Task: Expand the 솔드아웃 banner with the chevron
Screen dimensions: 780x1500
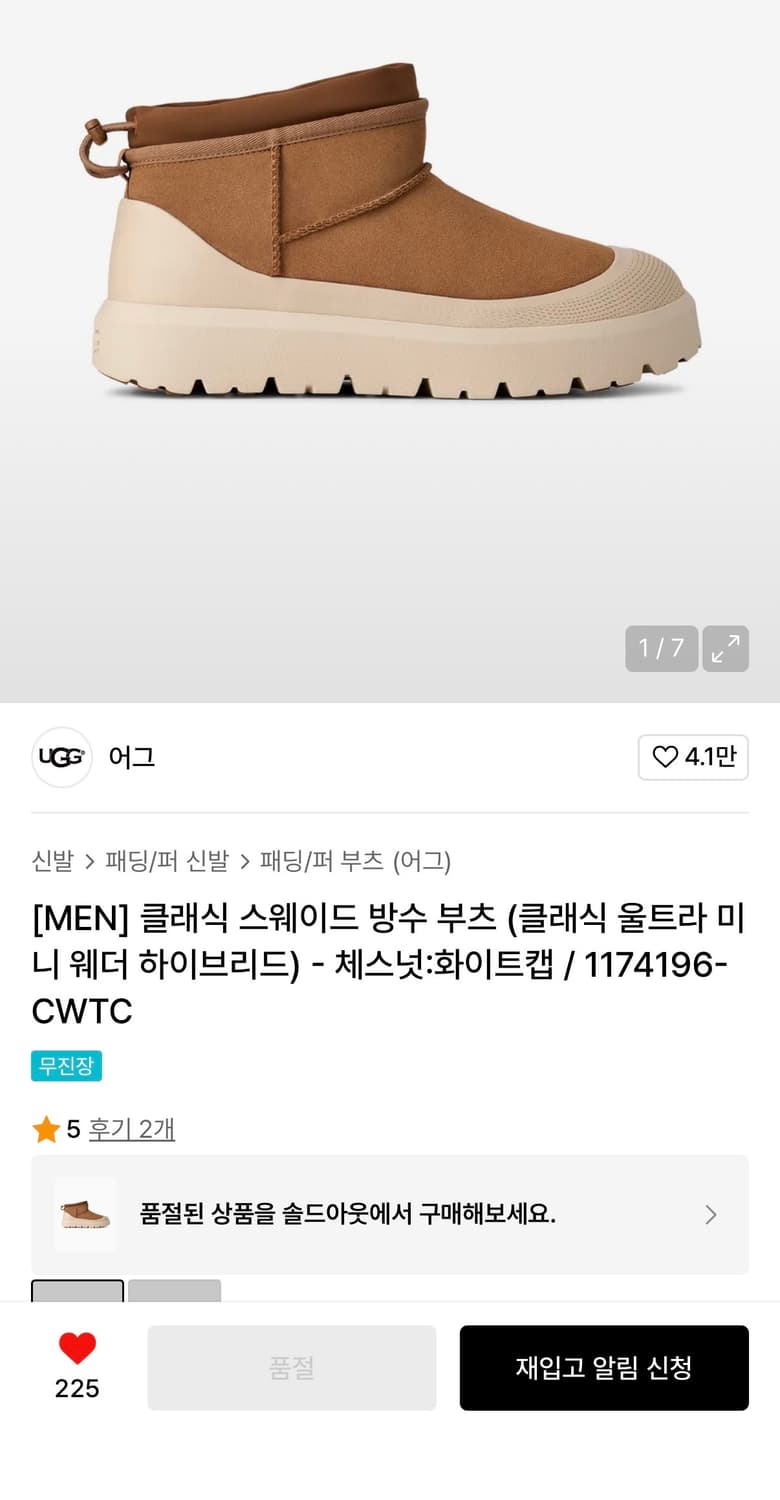Action: [x=710, y=1214]
